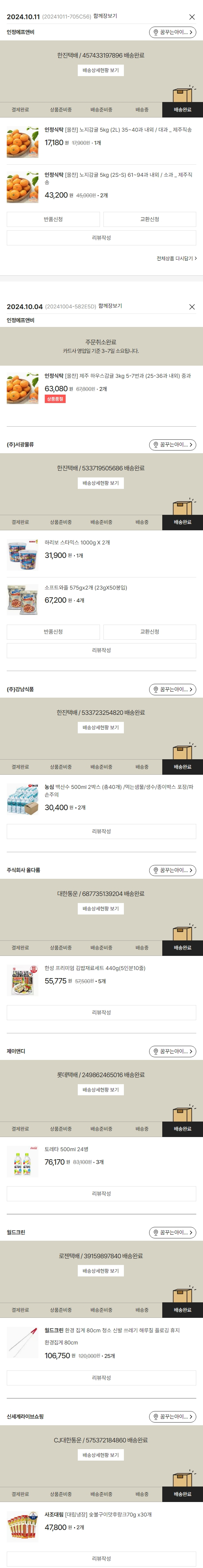Write review for 노지감귤 order
Screen dimensions: 203x1568
click(101, 238)
